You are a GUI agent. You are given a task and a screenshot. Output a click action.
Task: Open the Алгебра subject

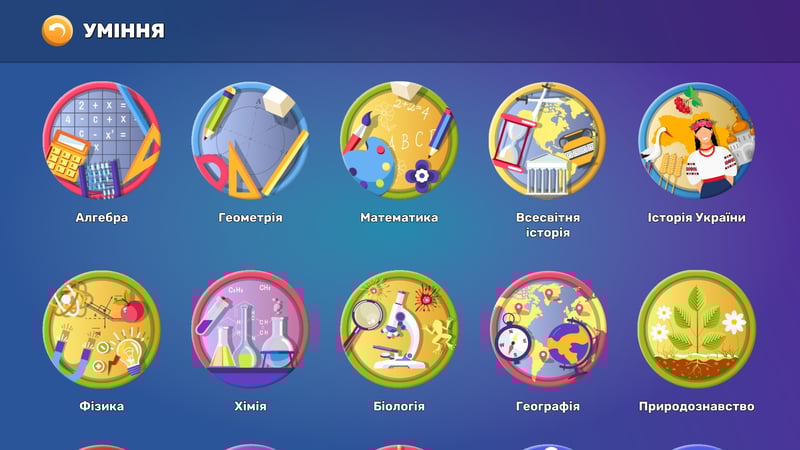point(101,141)
